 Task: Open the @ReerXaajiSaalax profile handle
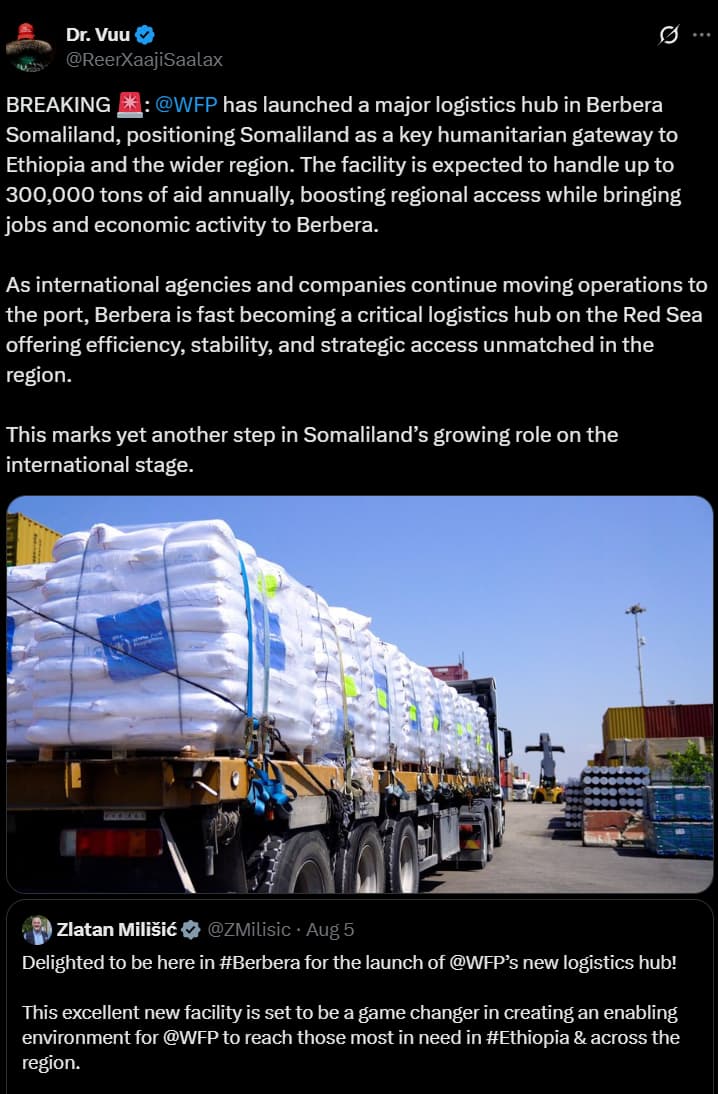144,60
